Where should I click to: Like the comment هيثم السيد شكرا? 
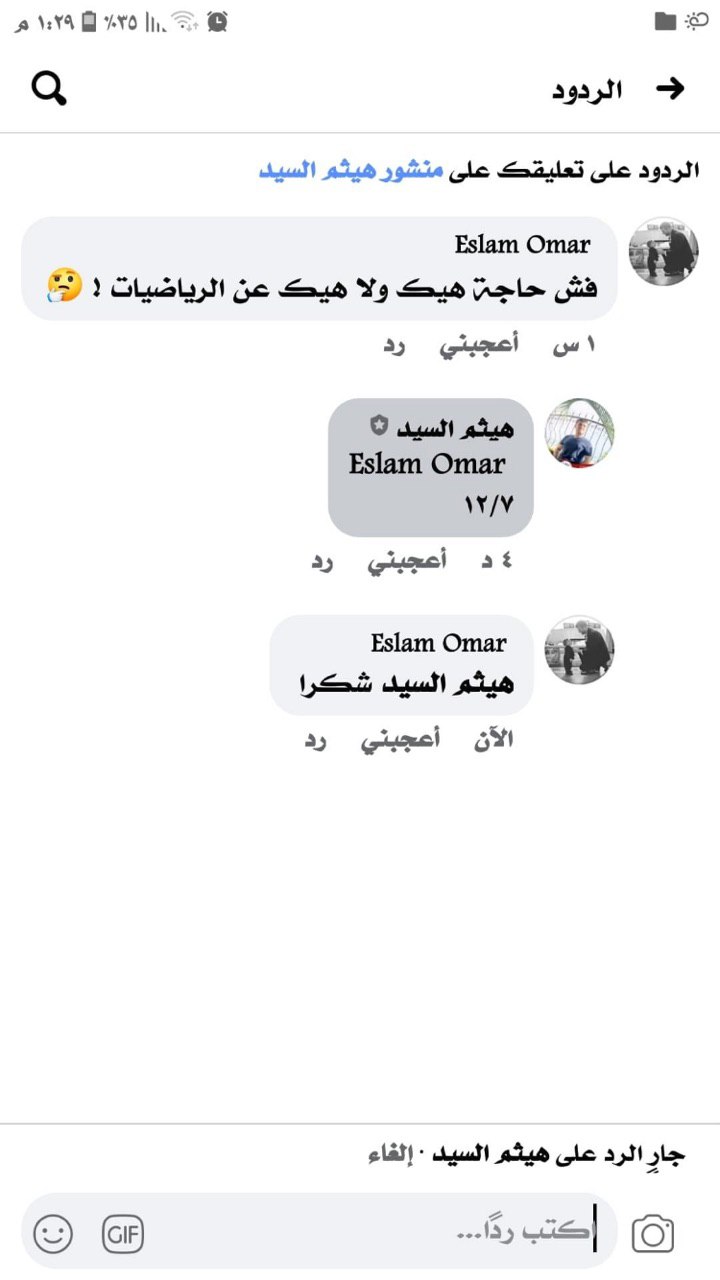[x=400, y=741]
